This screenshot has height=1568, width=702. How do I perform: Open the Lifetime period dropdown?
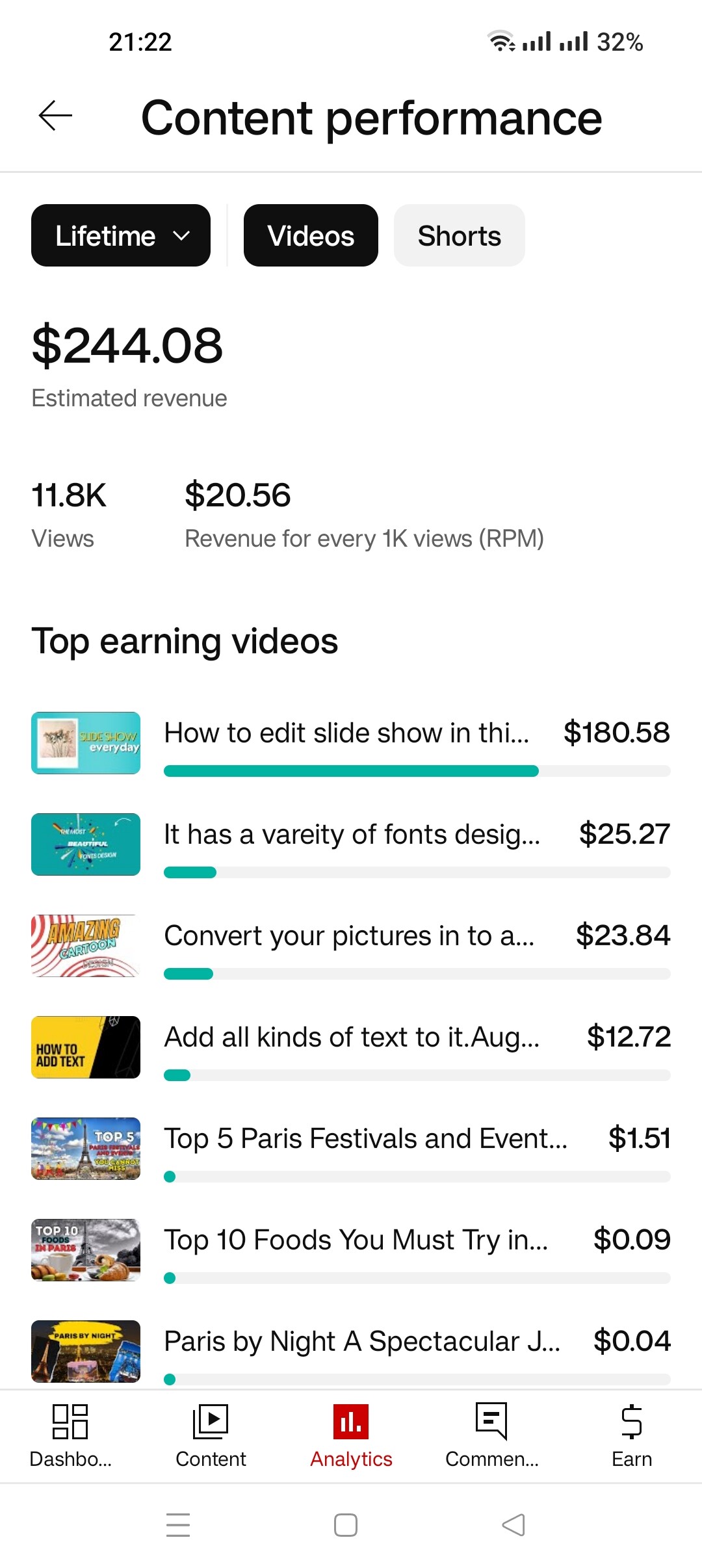(x=121, y=235)
